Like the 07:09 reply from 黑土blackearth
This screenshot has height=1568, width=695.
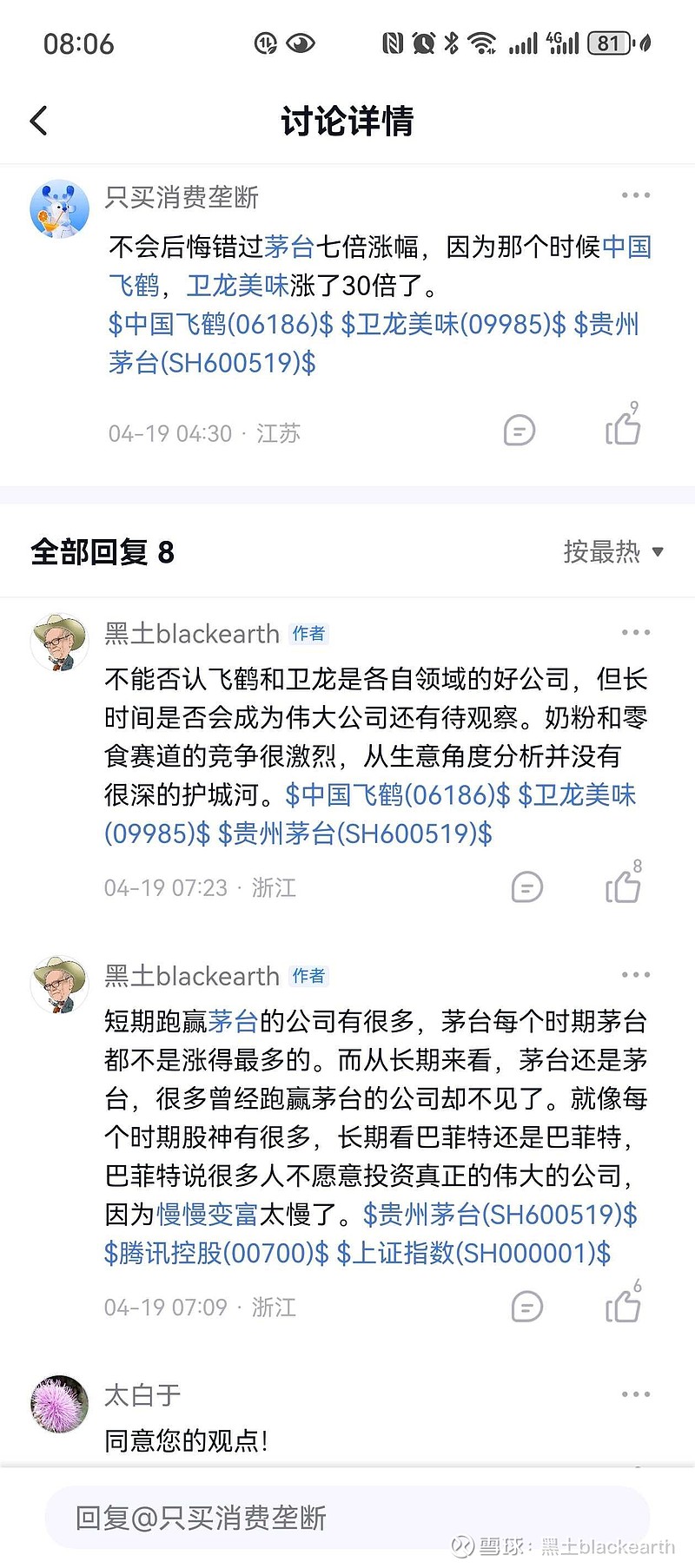click(622, 1305)
